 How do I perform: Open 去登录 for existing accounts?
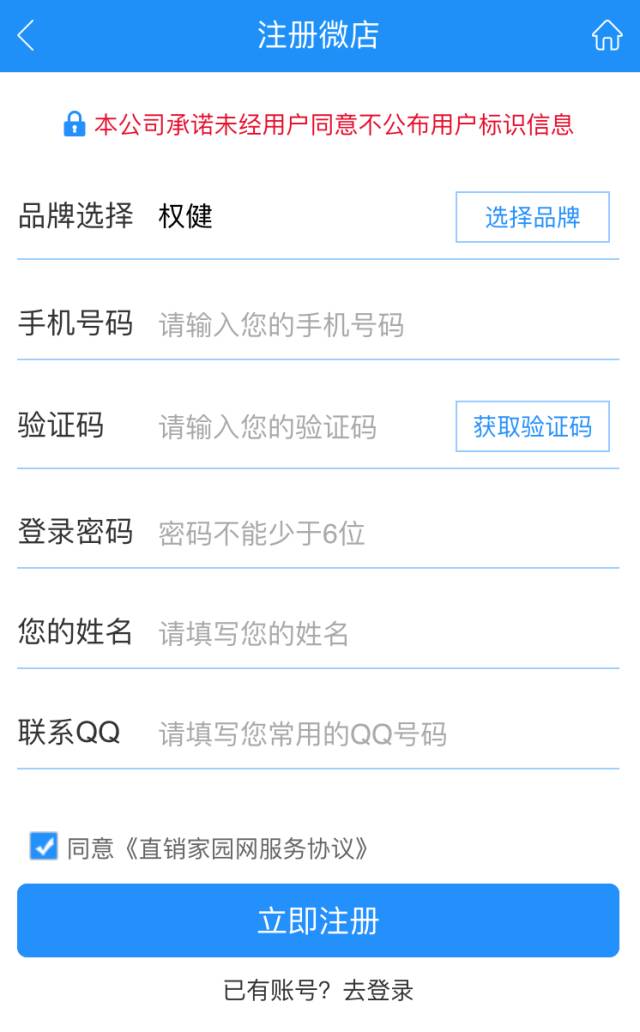click(x=378, y=990)
